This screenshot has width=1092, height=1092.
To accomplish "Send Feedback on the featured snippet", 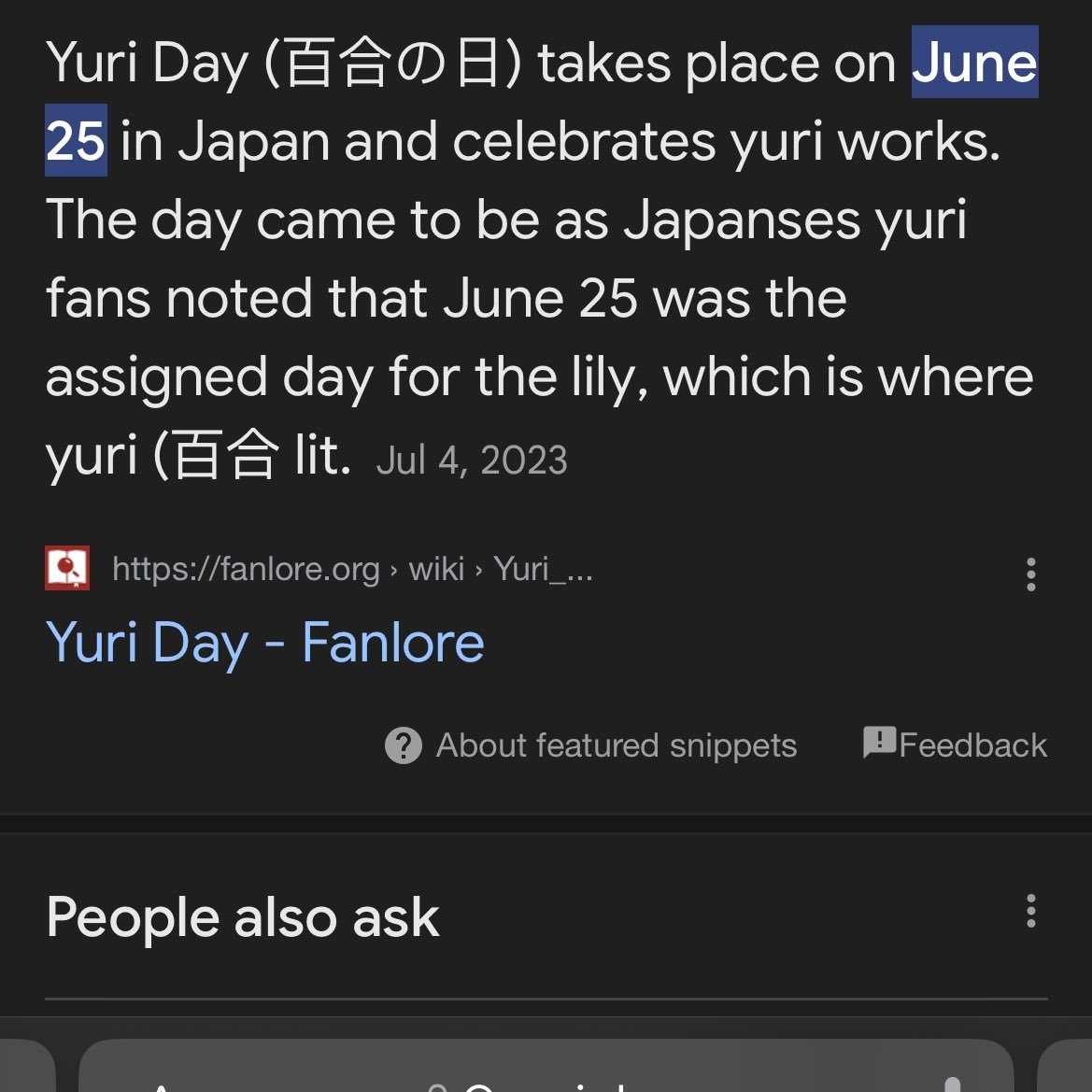I will click(956, 745).
